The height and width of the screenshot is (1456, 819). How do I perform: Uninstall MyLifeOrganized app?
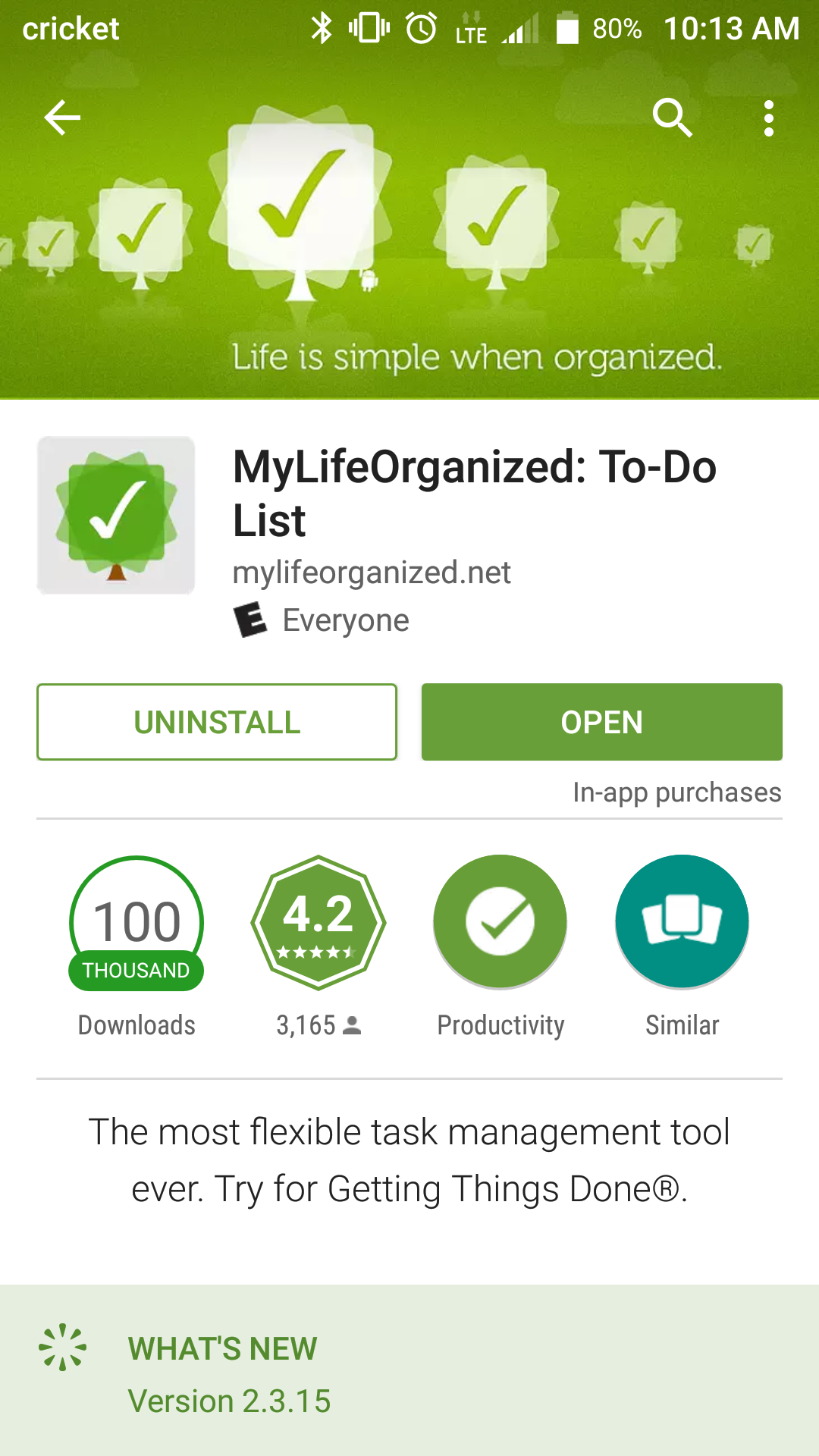click(217, 722)
